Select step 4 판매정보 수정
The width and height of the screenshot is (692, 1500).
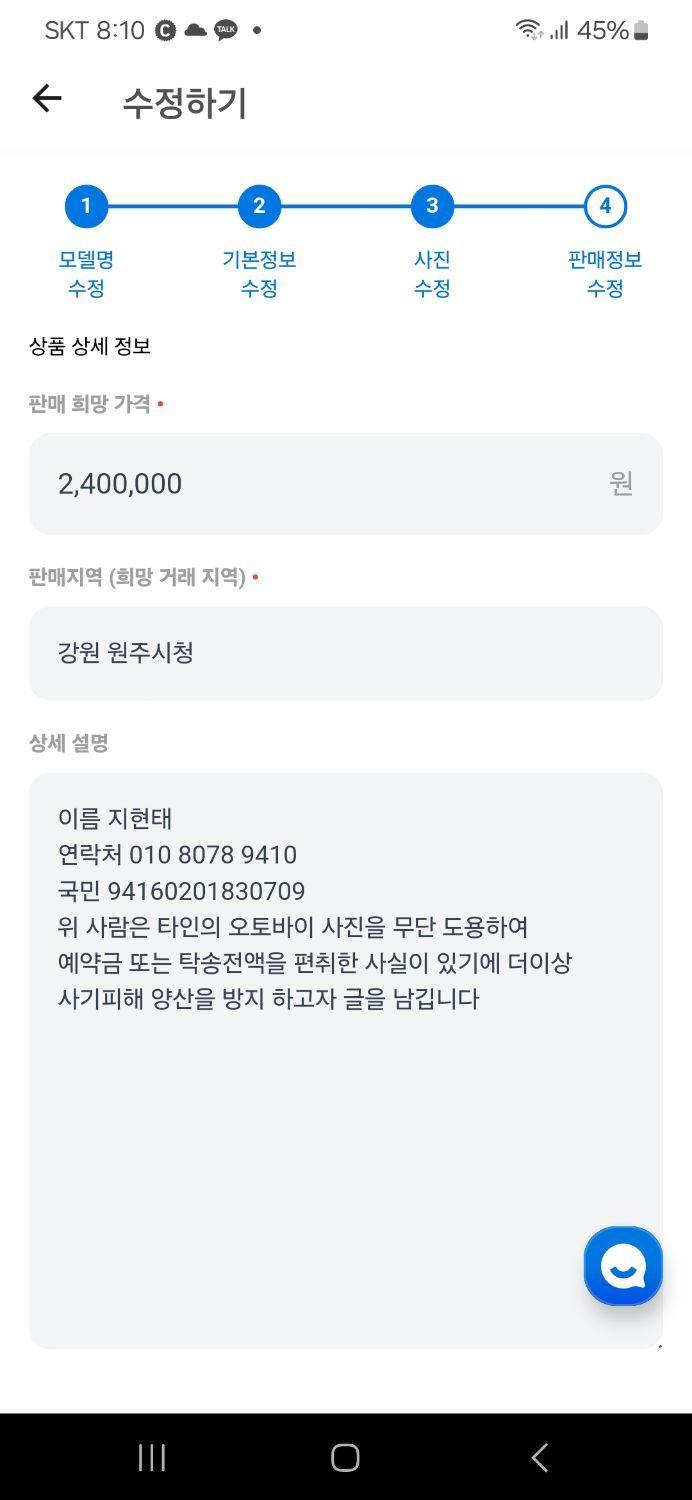click(x=605, y=207)
